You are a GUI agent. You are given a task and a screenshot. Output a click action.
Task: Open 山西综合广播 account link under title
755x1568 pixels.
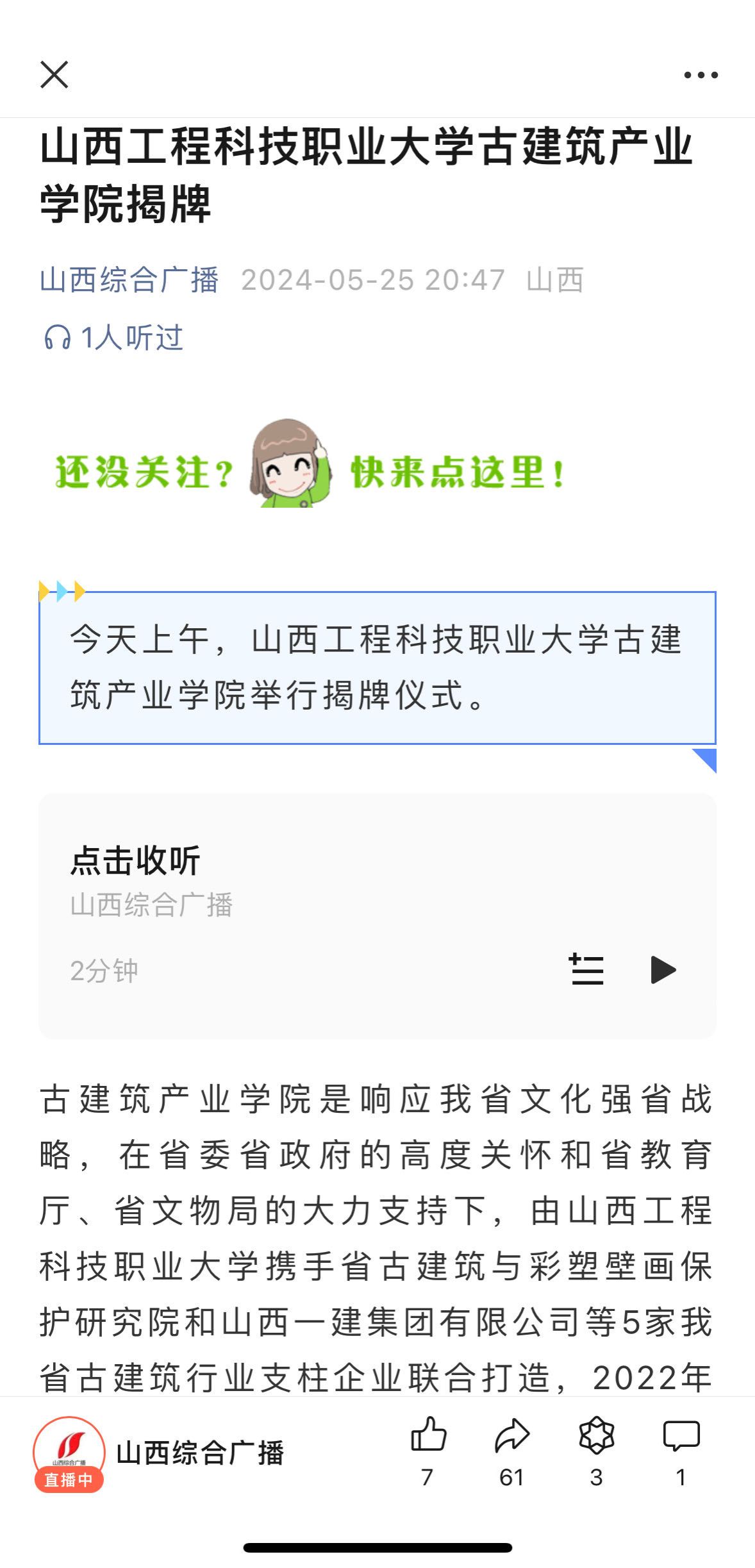click(x=129, y=280)
